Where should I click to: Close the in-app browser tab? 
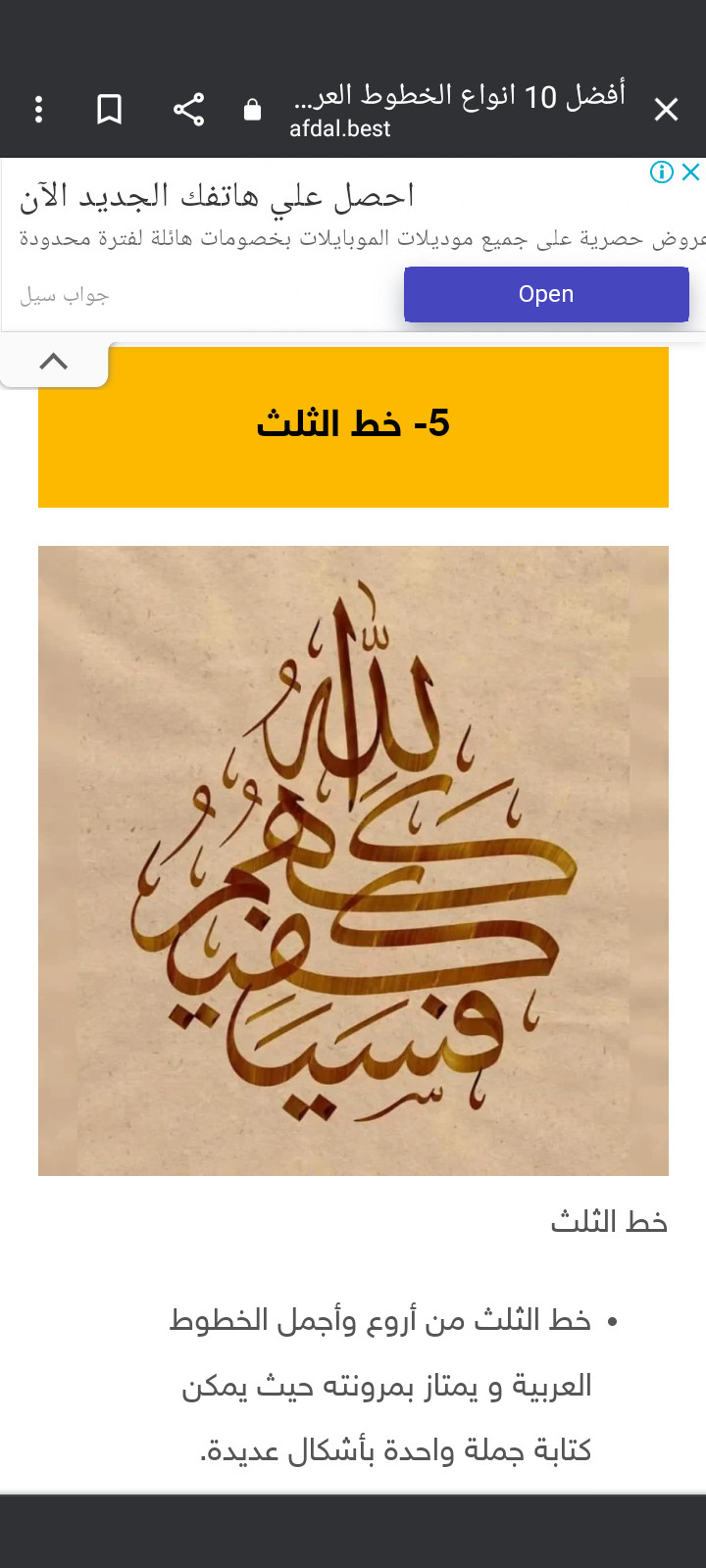tap(666, 110)
